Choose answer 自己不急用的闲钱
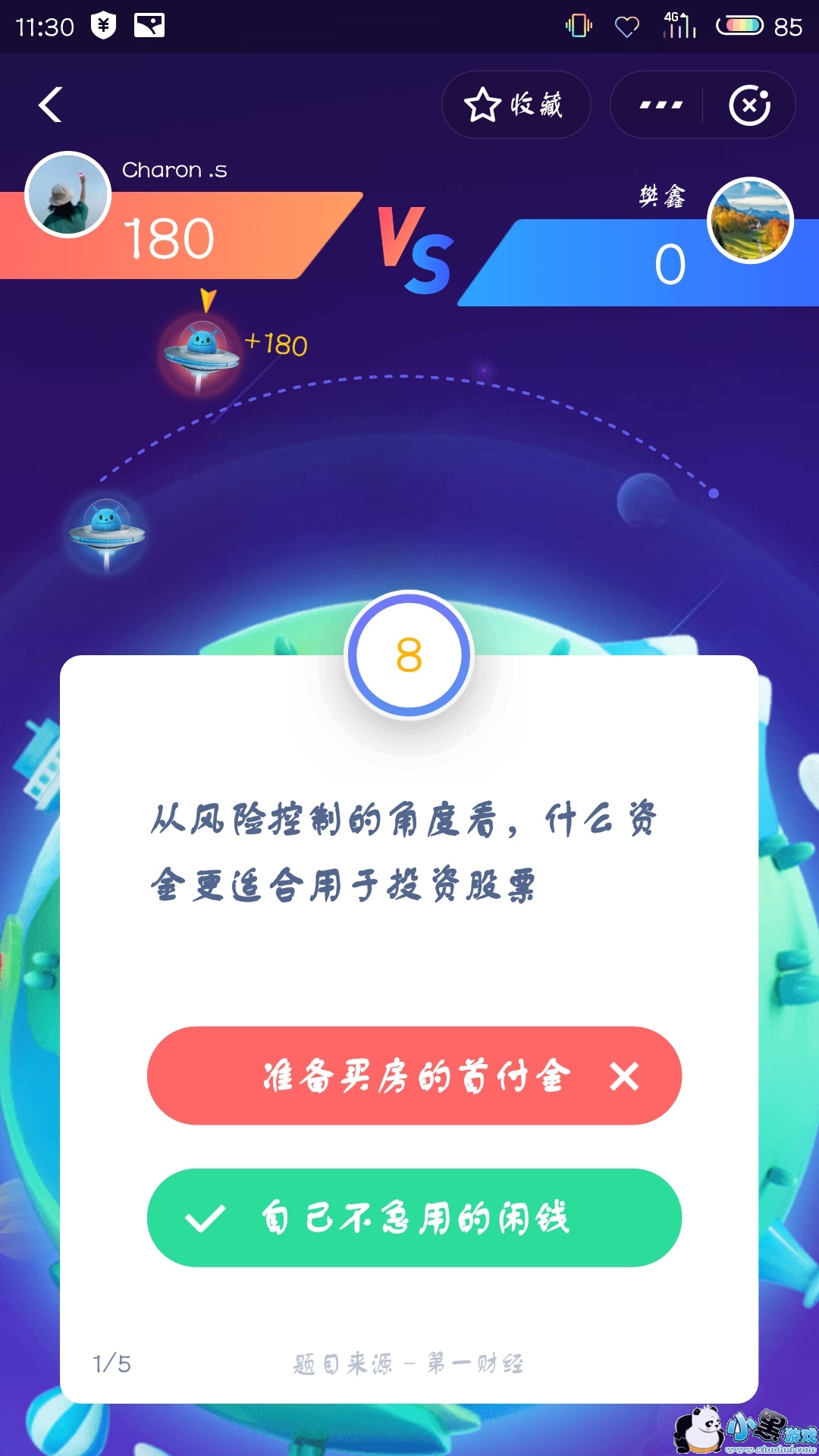The width and height of the screenshot is (819, 1456). coord(414,1217)
